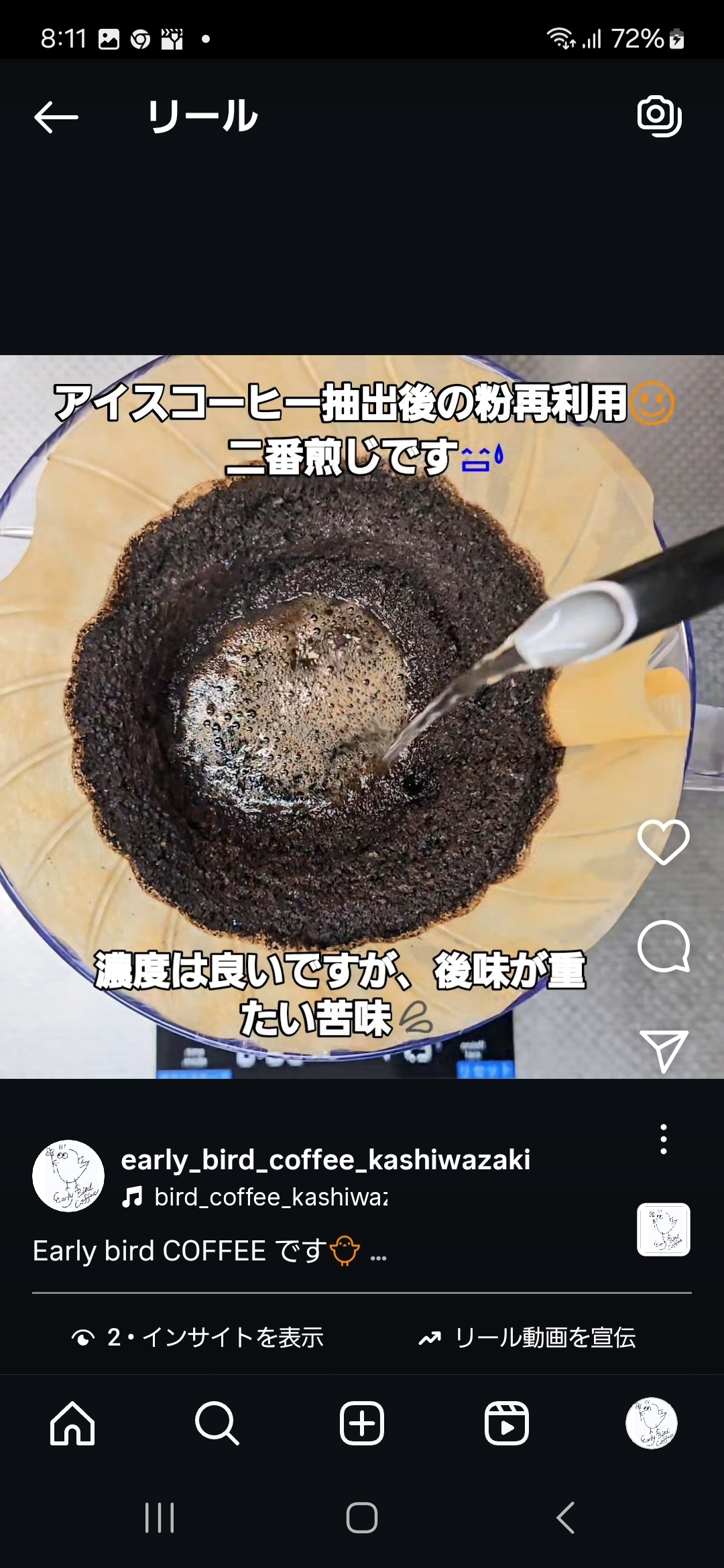Switch to the Home tab

click(x=72, y=1423)
